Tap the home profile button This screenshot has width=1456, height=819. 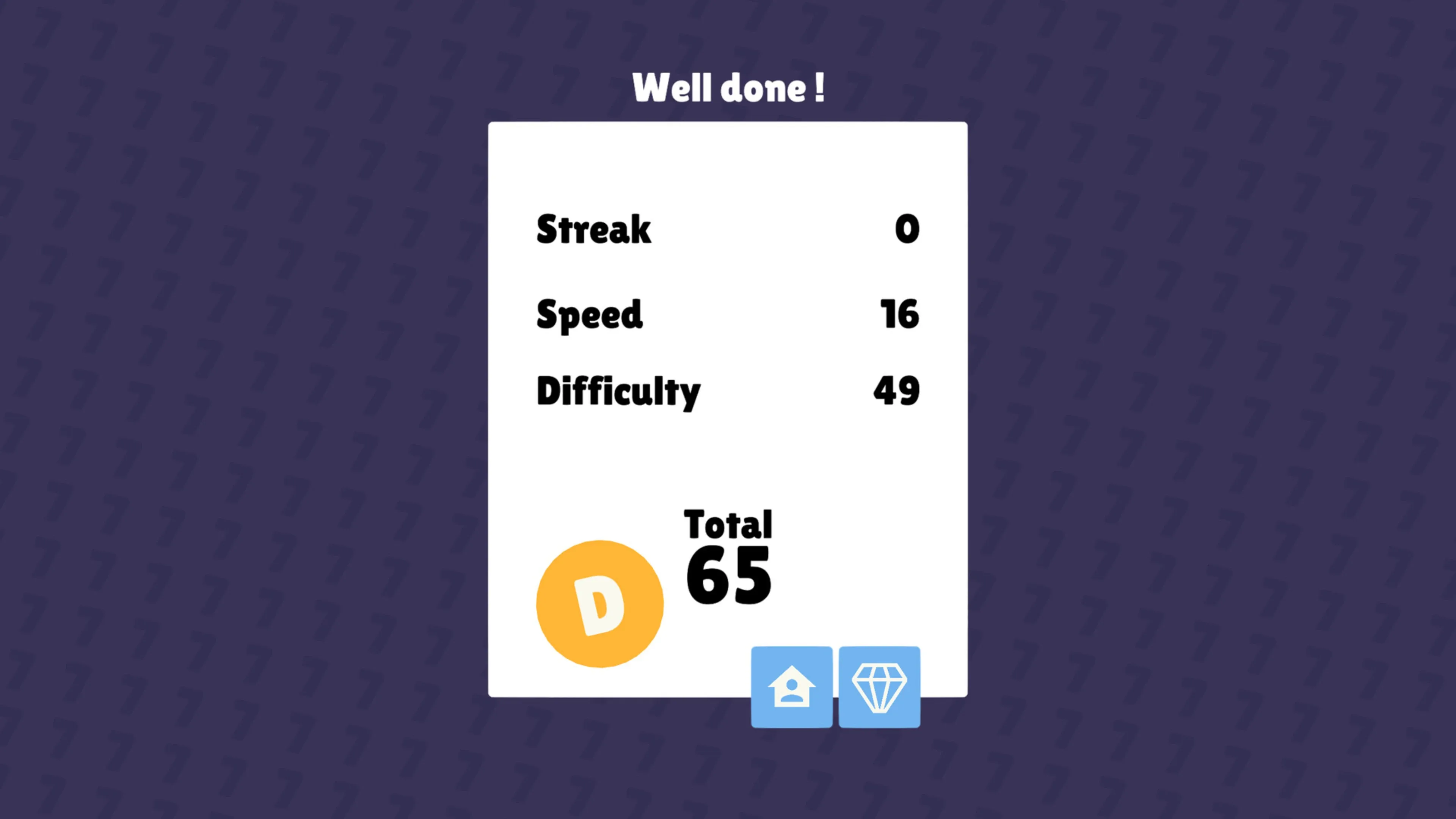(791, 686)
